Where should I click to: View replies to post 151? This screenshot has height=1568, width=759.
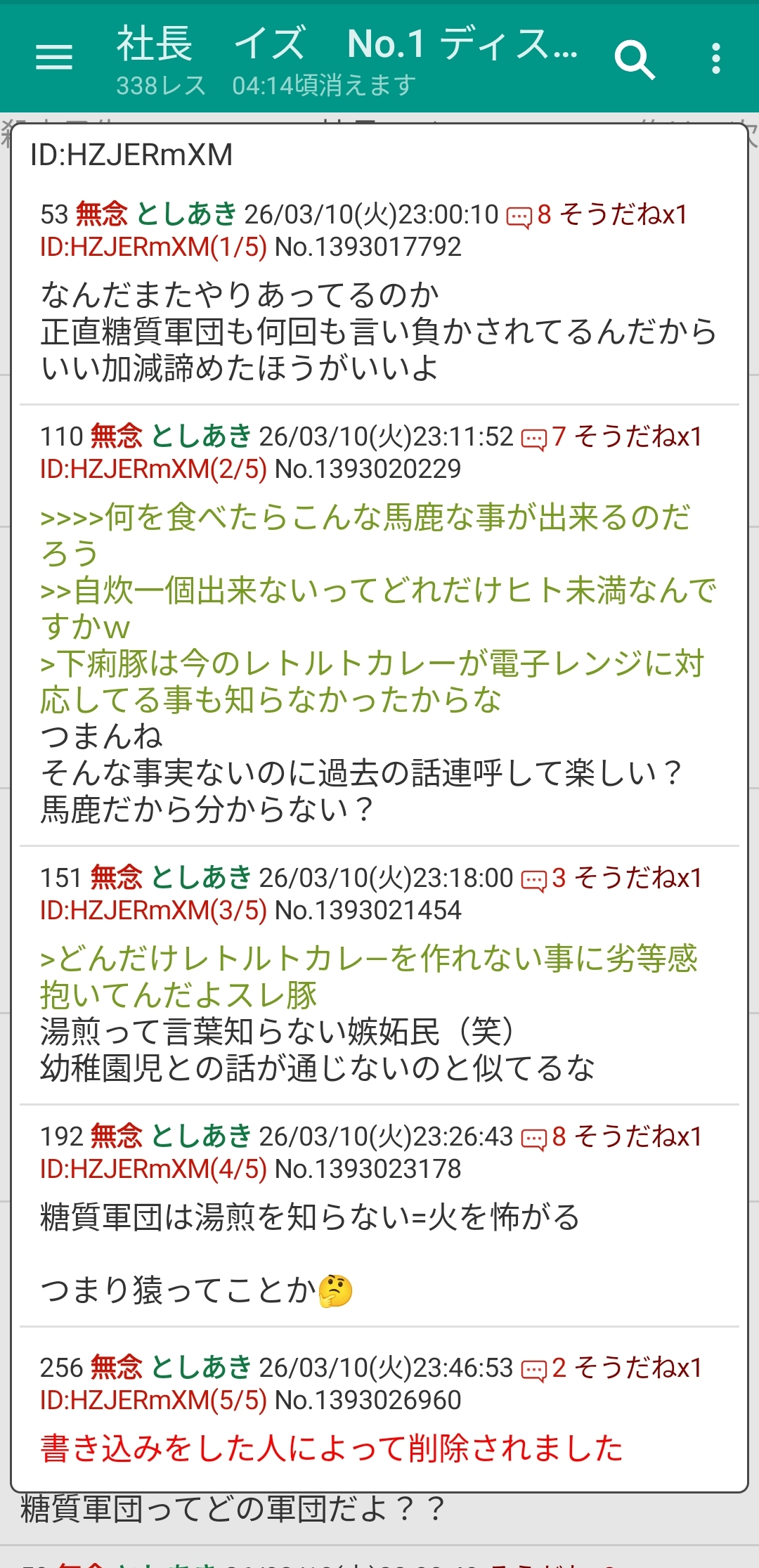tap(543, 879)
